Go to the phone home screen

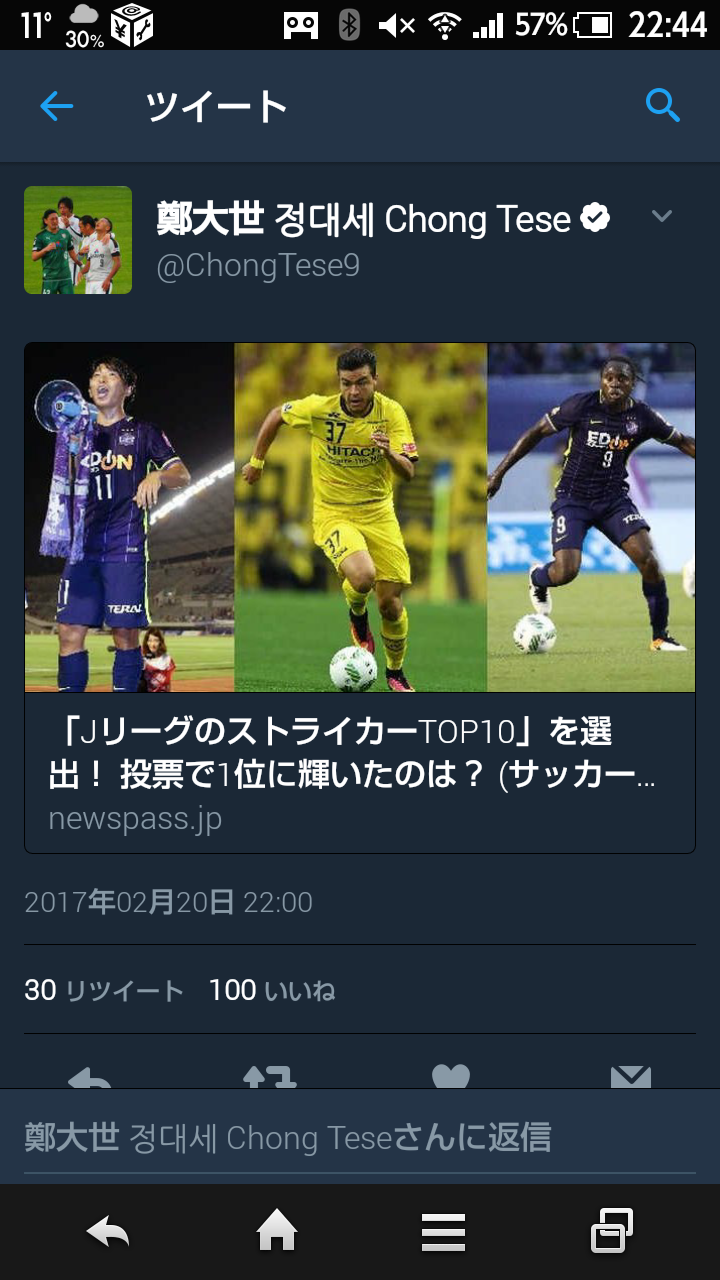tap(277, 1231)
